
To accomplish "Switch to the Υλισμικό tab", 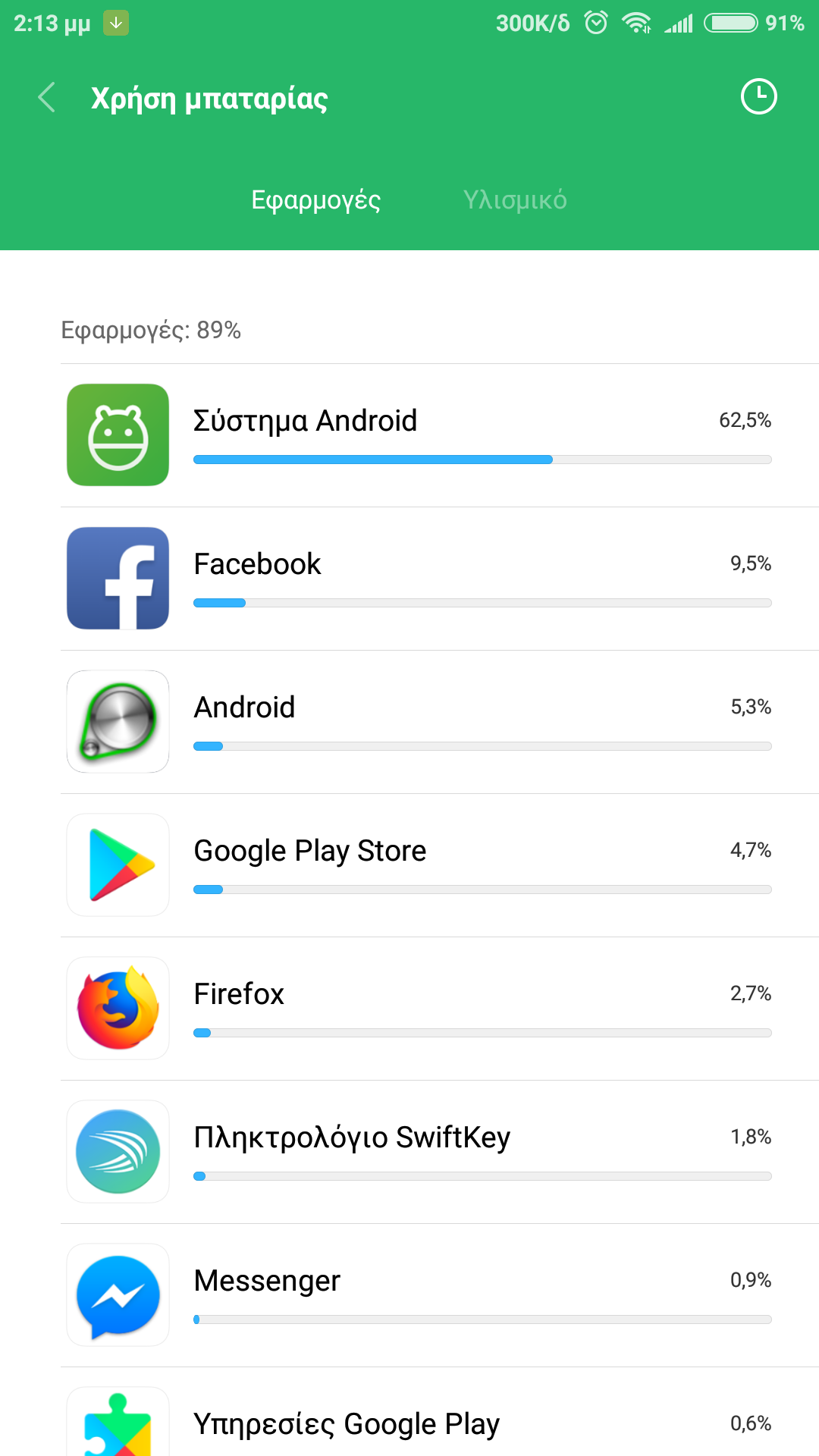I will pos(515,200).
